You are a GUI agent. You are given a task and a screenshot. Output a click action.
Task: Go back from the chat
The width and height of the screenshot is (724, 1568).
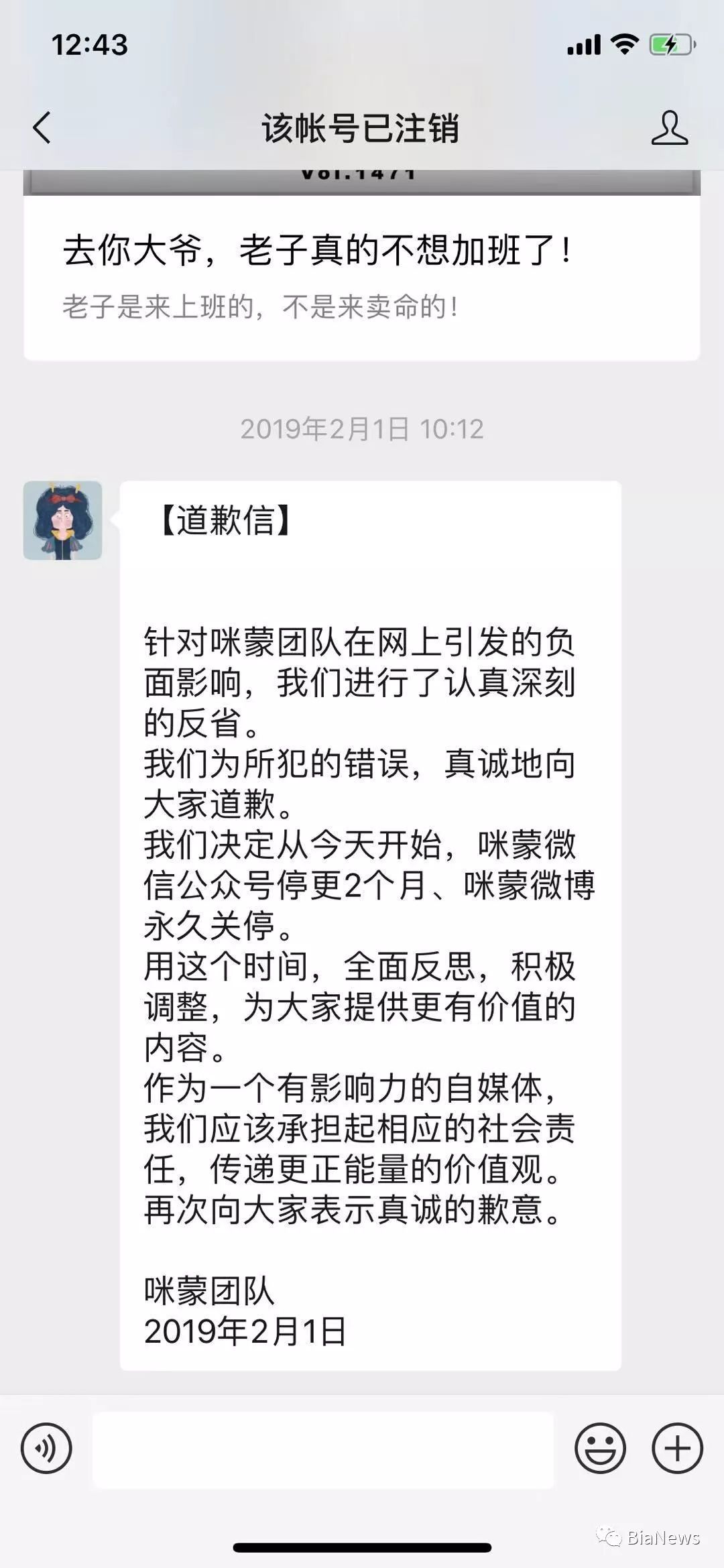42,127
